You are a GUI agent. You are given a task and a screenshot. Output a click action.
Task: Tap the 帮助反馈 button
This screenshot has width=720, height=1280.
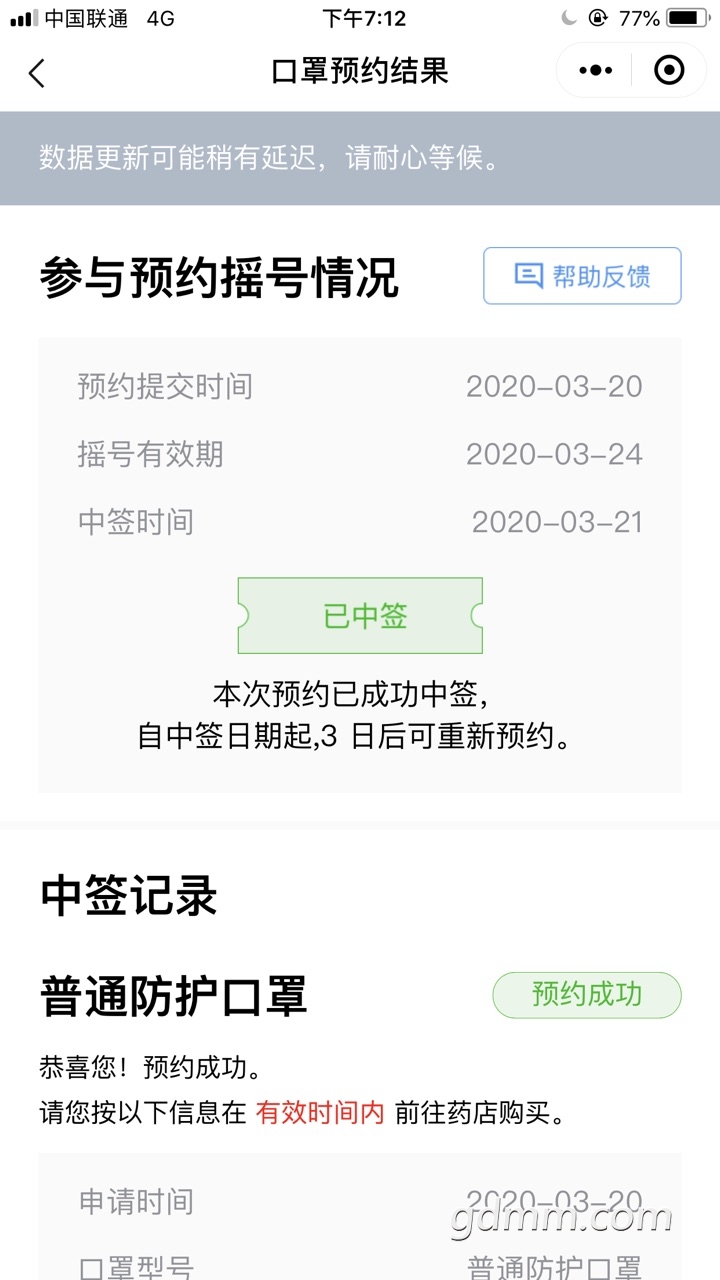coord(582,276)
